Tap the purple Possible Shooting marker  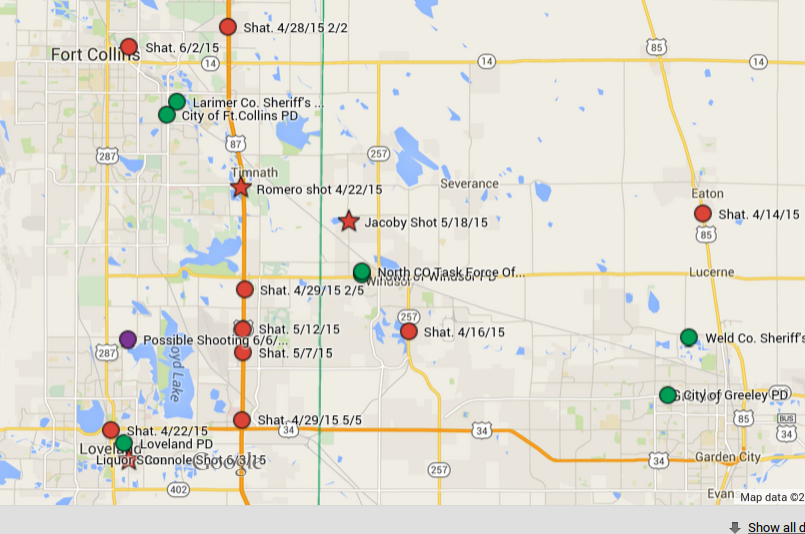coord(128,339)
